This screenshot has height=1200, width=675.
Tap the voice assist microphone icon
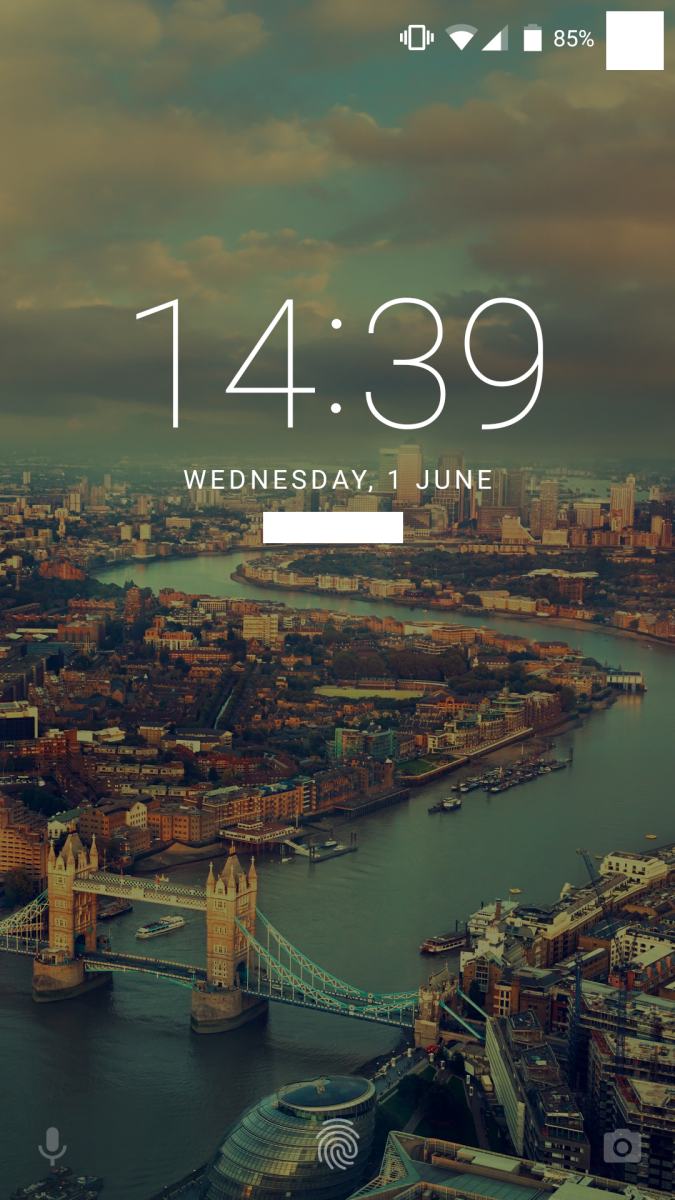(52, 1146)
